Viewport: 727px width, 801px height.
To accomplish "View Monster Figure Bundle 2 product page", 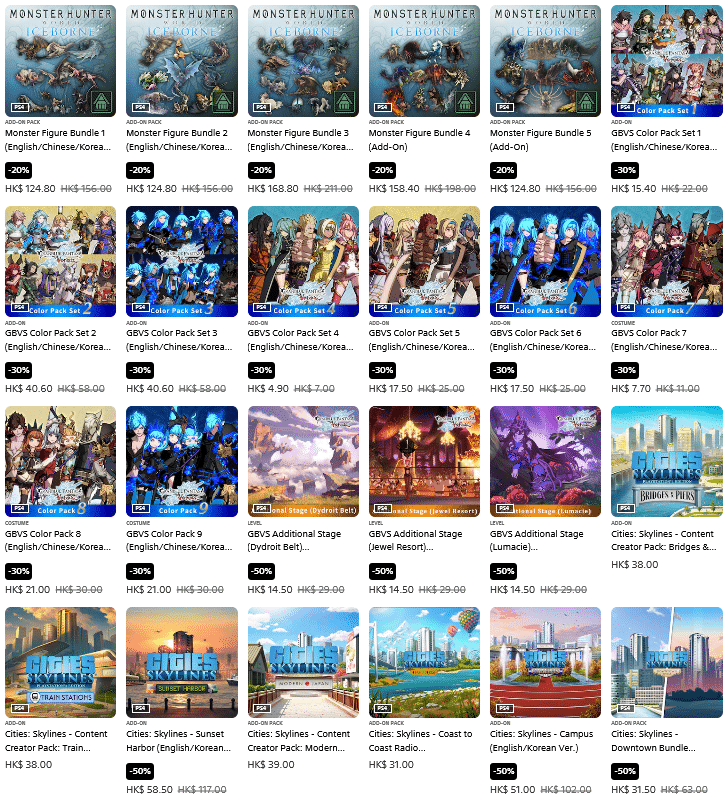I will point(181,61).
